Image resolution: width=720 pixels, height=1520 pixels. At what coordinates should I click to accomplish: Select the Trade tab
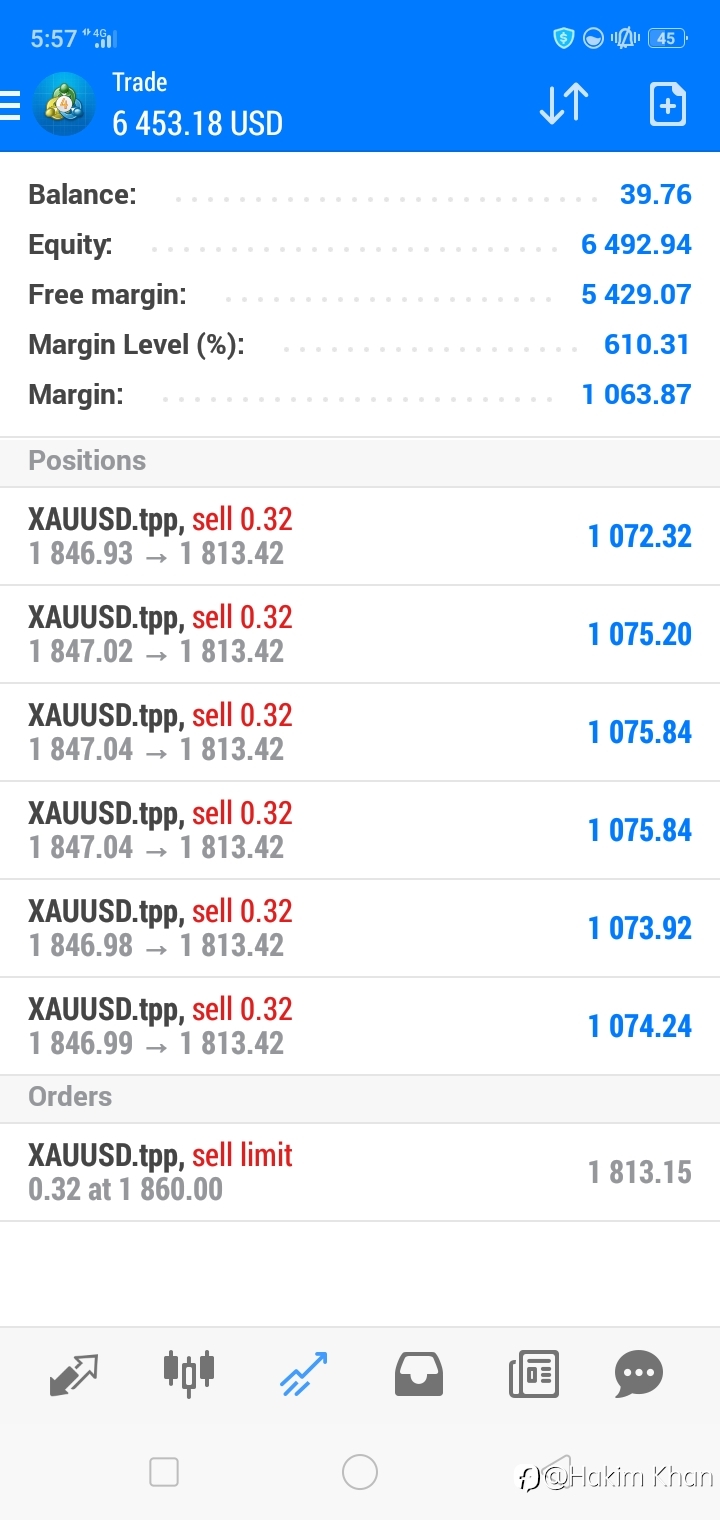(304, 1373)
